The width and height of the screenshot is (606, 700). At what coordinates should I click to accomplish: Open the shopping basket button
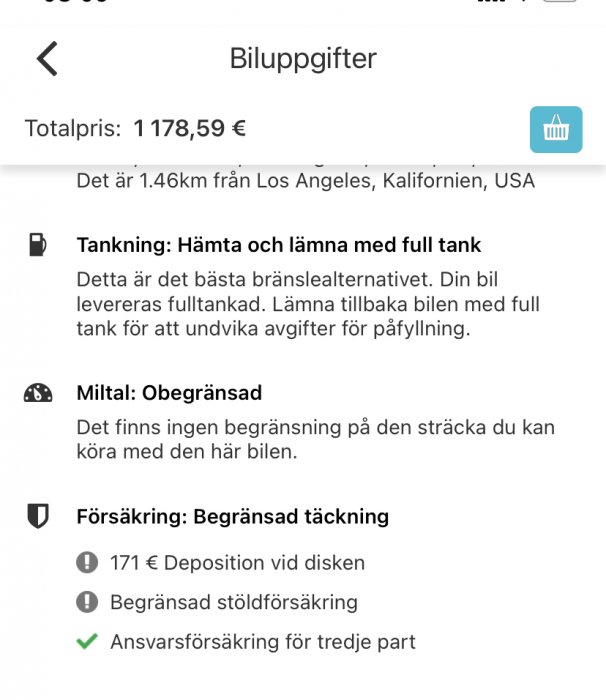tap(555, 128)
